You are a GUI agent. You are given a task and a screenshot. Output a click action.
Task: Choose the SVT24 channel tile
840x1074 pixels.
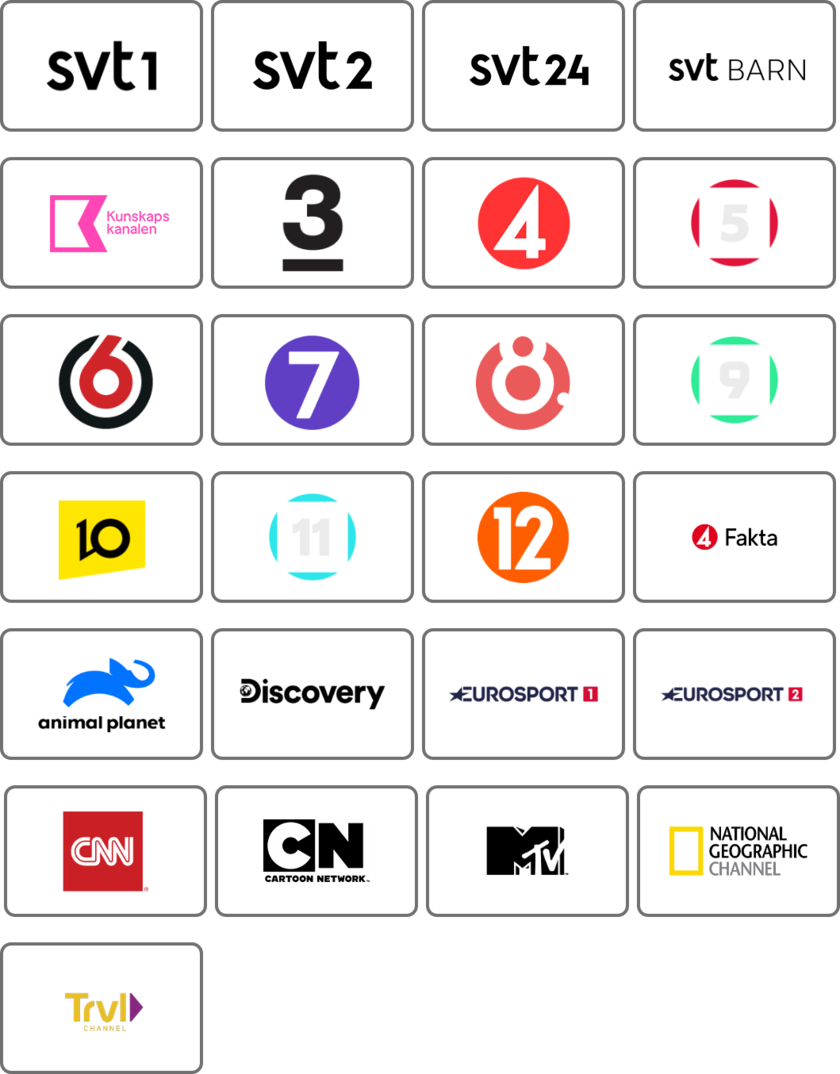coord(523,67)
